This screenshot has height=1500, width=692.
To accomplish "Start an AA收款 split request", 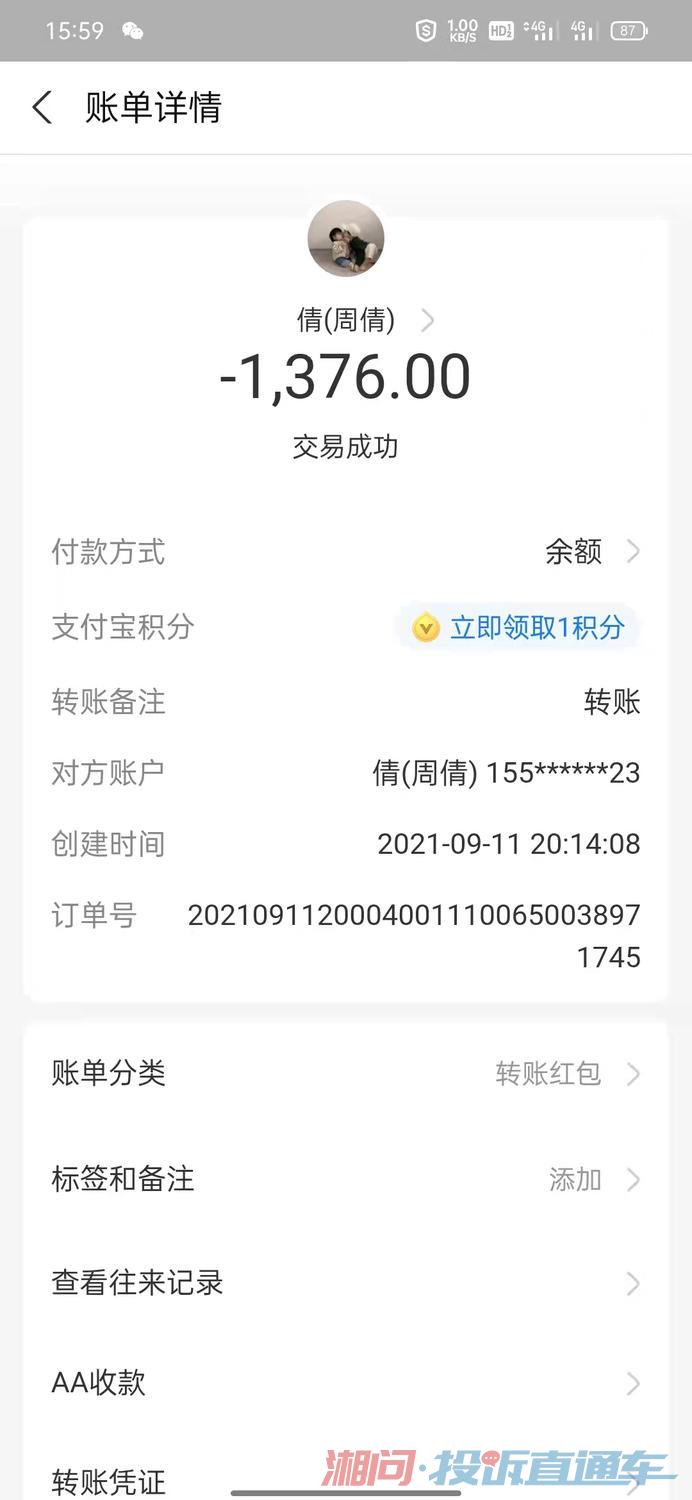I will coord(345,1383).
